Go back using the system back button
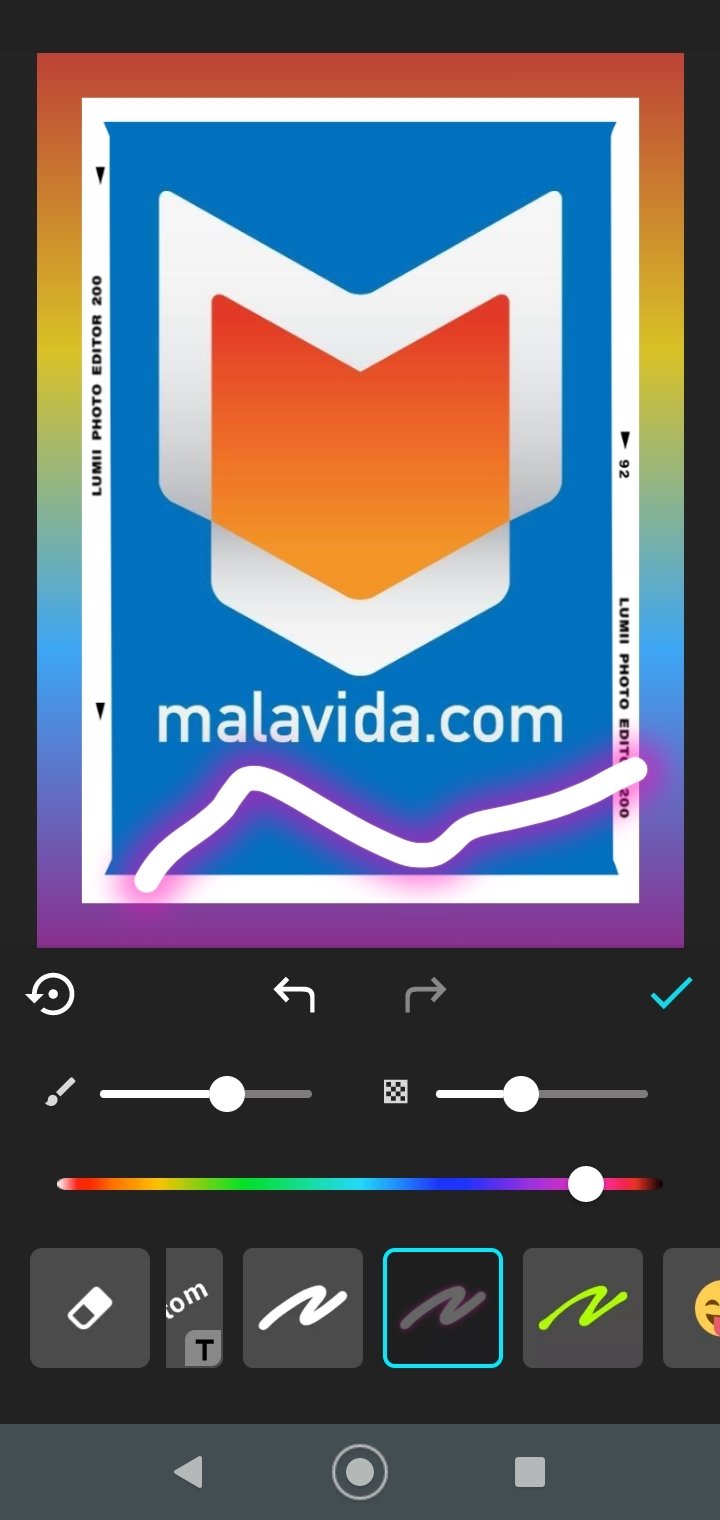Image resolution: width=720 pixels, height=1520 pixels. tap(188, 1472)
